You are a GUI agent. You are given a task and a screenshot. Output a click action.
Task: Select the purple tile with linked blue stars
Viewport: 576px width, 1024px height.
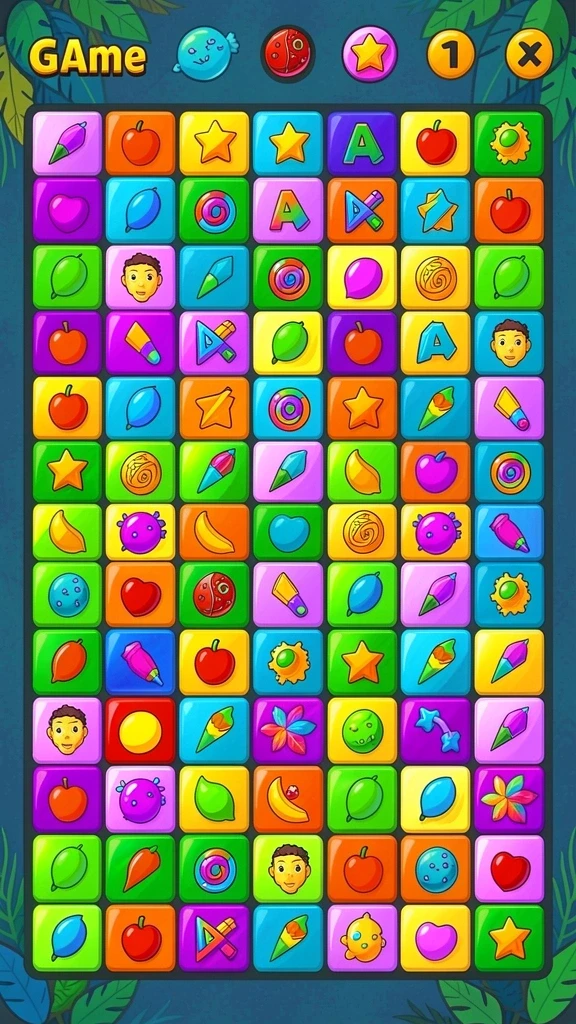436,731
